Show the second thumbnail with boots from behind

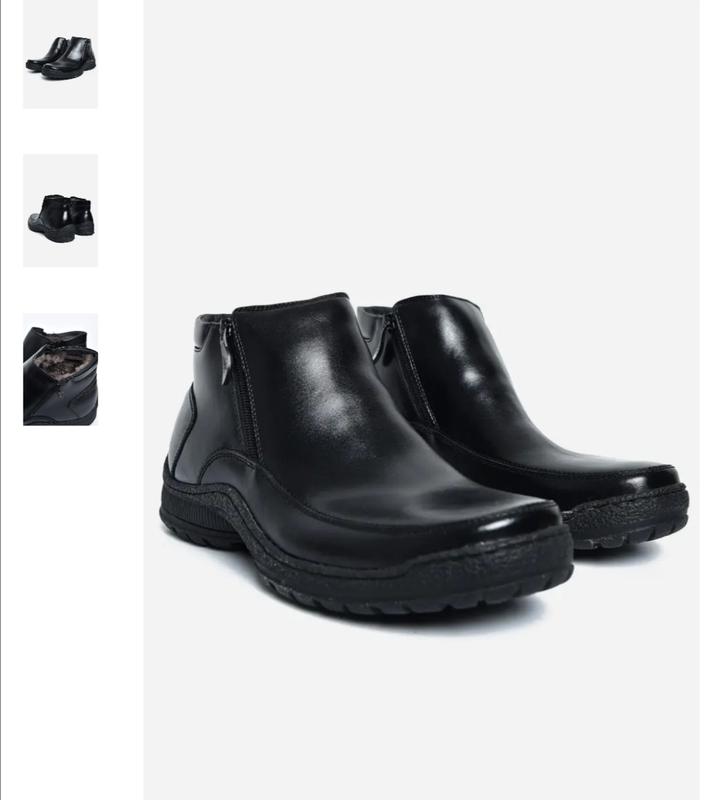[x=60, y=211]
